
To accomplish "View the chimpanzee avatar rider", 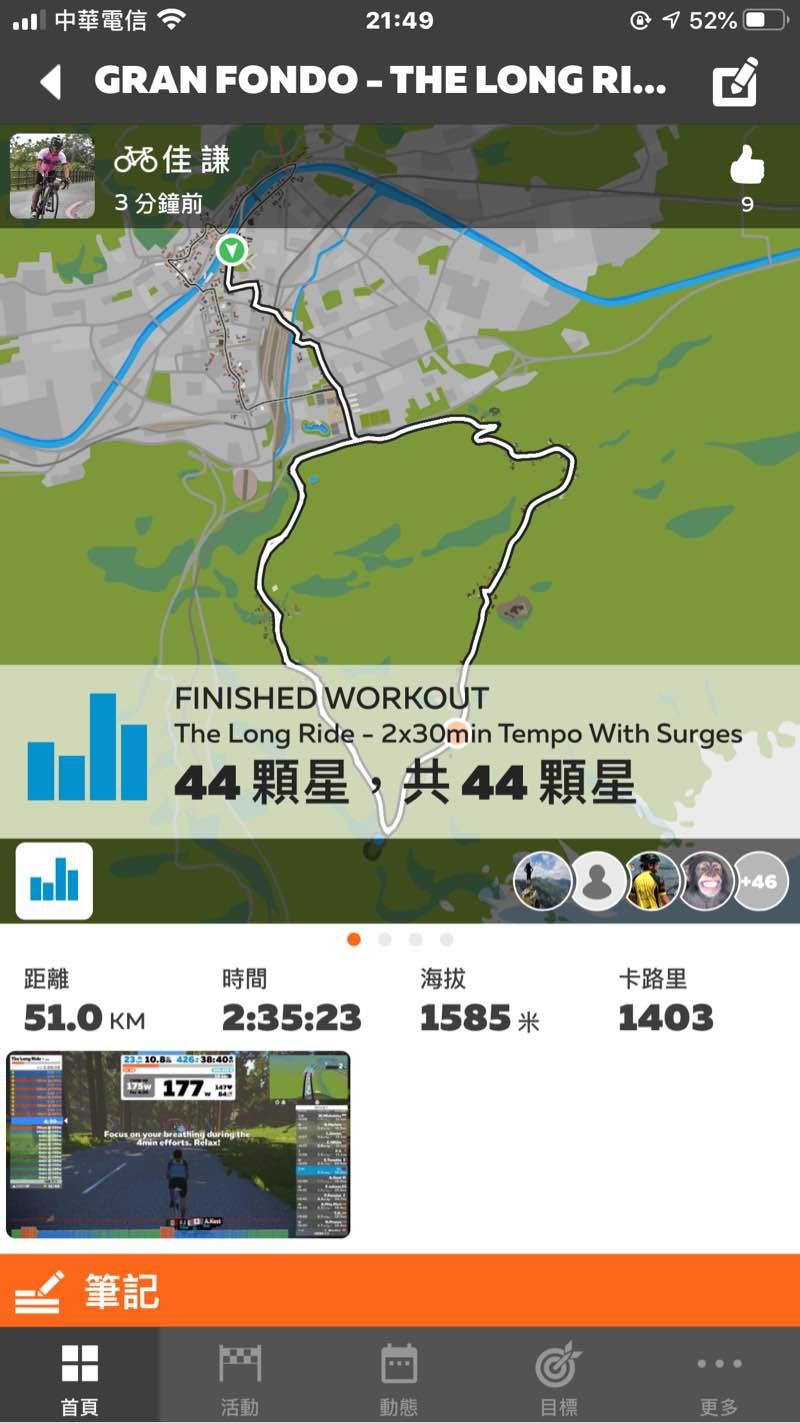I will point(707,882).
